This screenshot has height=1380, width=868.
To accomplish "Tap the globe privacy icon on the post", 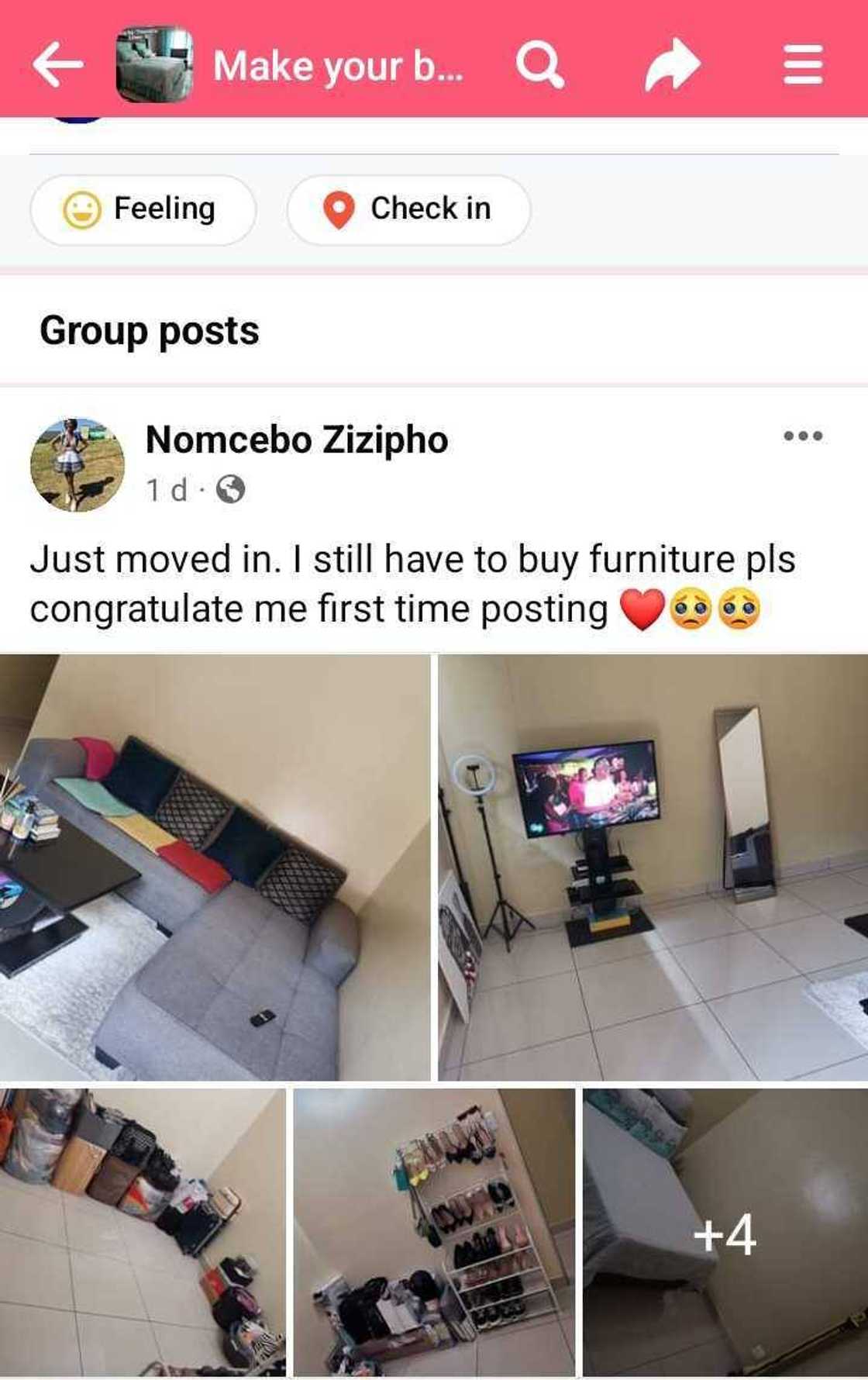I will pyautogui.click(x=229, y=490).
